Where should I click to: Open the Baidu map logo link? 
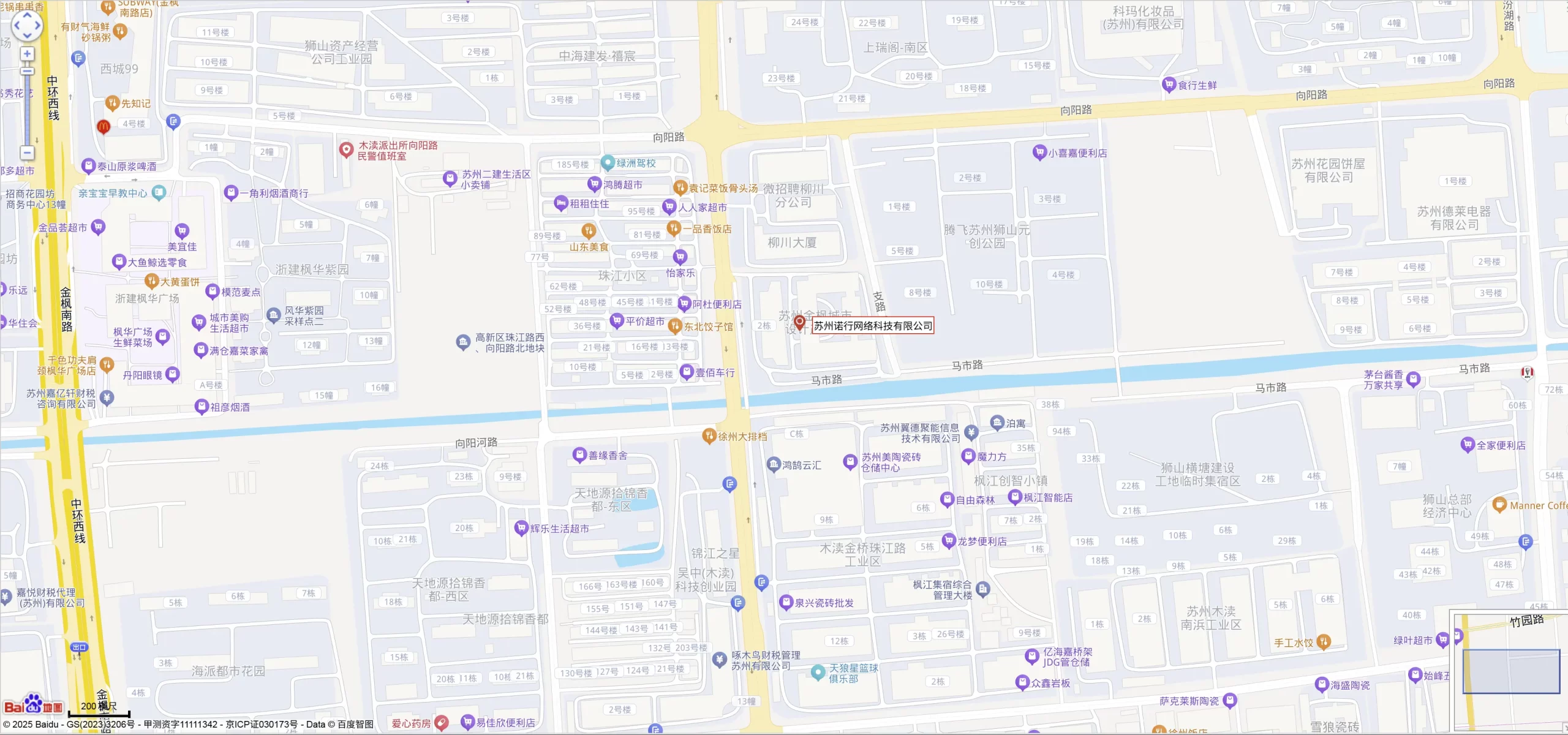(x=34, y=706)
